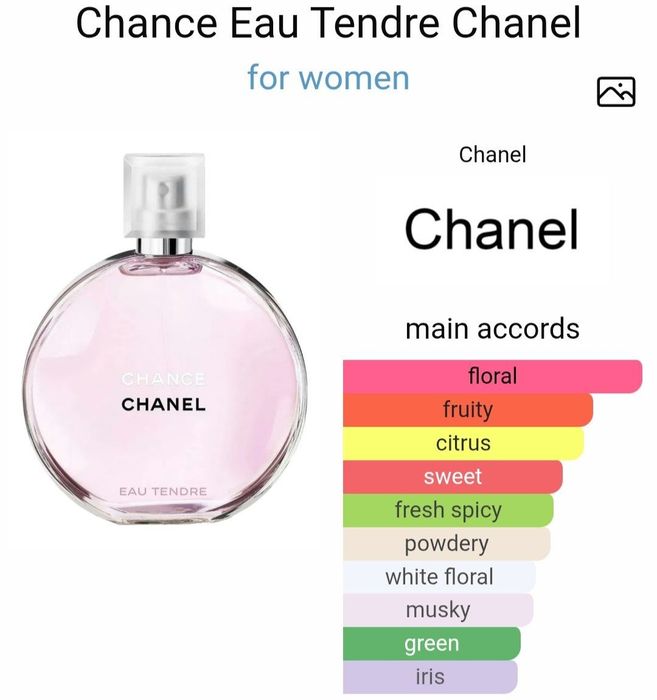This screenshot has width=657, height=700.
Task: Open the Chanel brand logo link
Action: [x=491, y=228]
